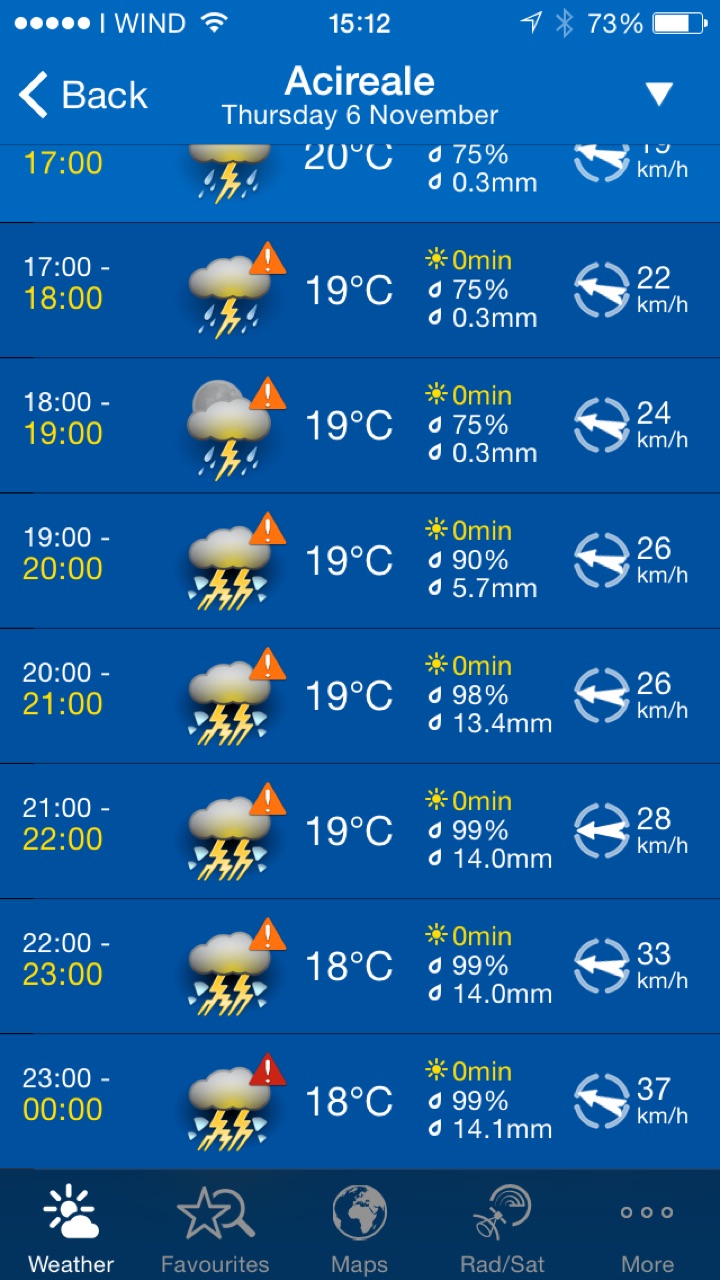
Task: Open the More tab
Action: [x=647, y=1226]
